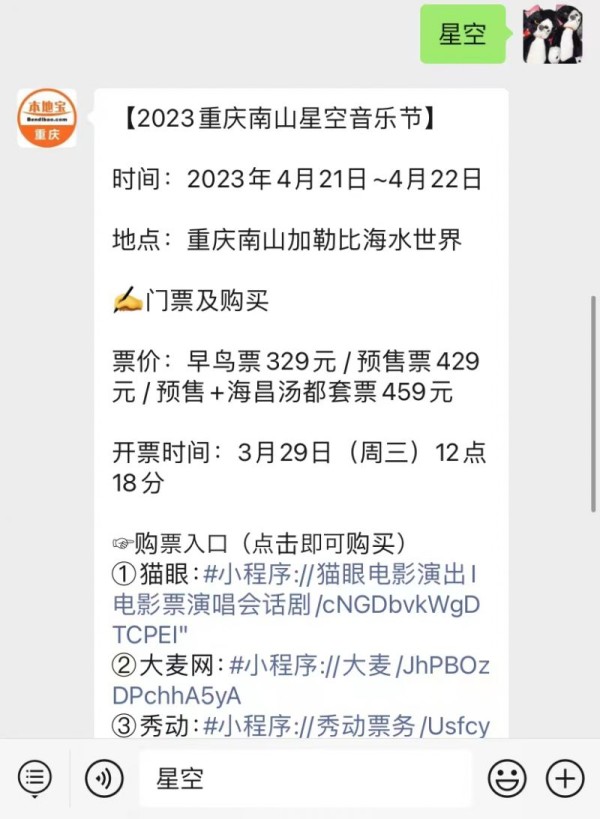The height and width of the screenshot is (819, 600).
Task: View the 本地宝 重庆 account profile avatar
Action: 47,119
